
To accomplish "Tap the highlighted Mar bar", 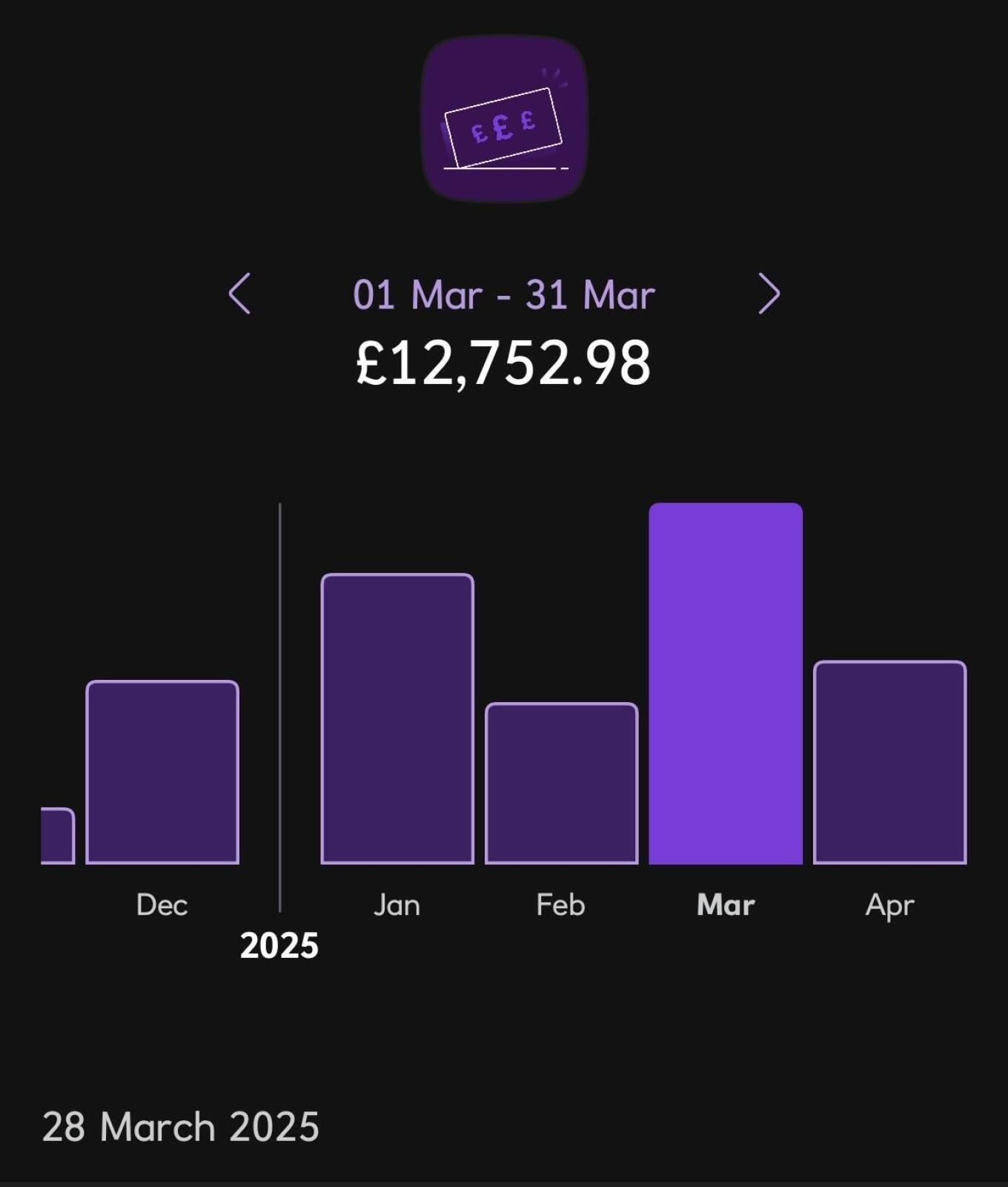I will click(x=726, y=684).
